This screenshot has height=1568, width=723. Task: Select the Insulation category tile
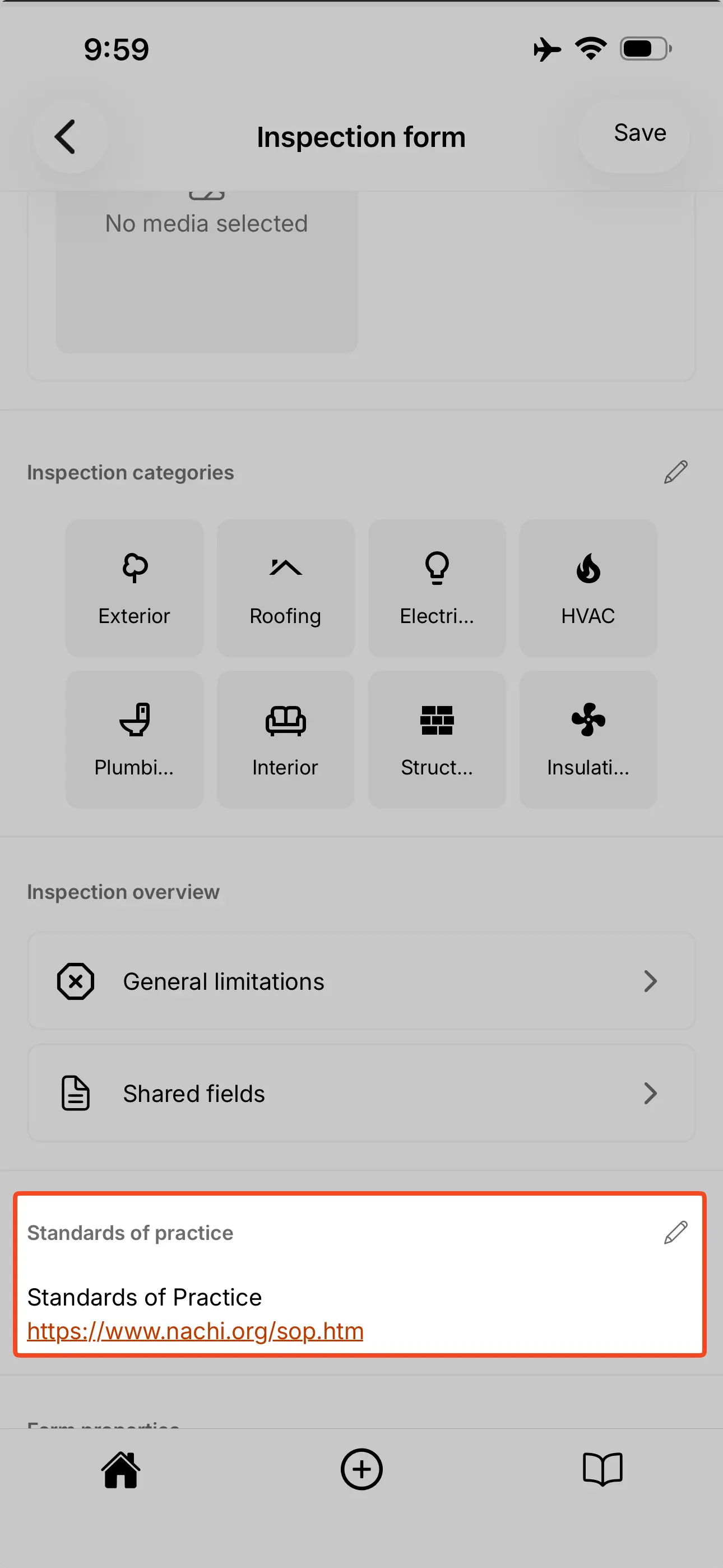(x=588, y=739)
